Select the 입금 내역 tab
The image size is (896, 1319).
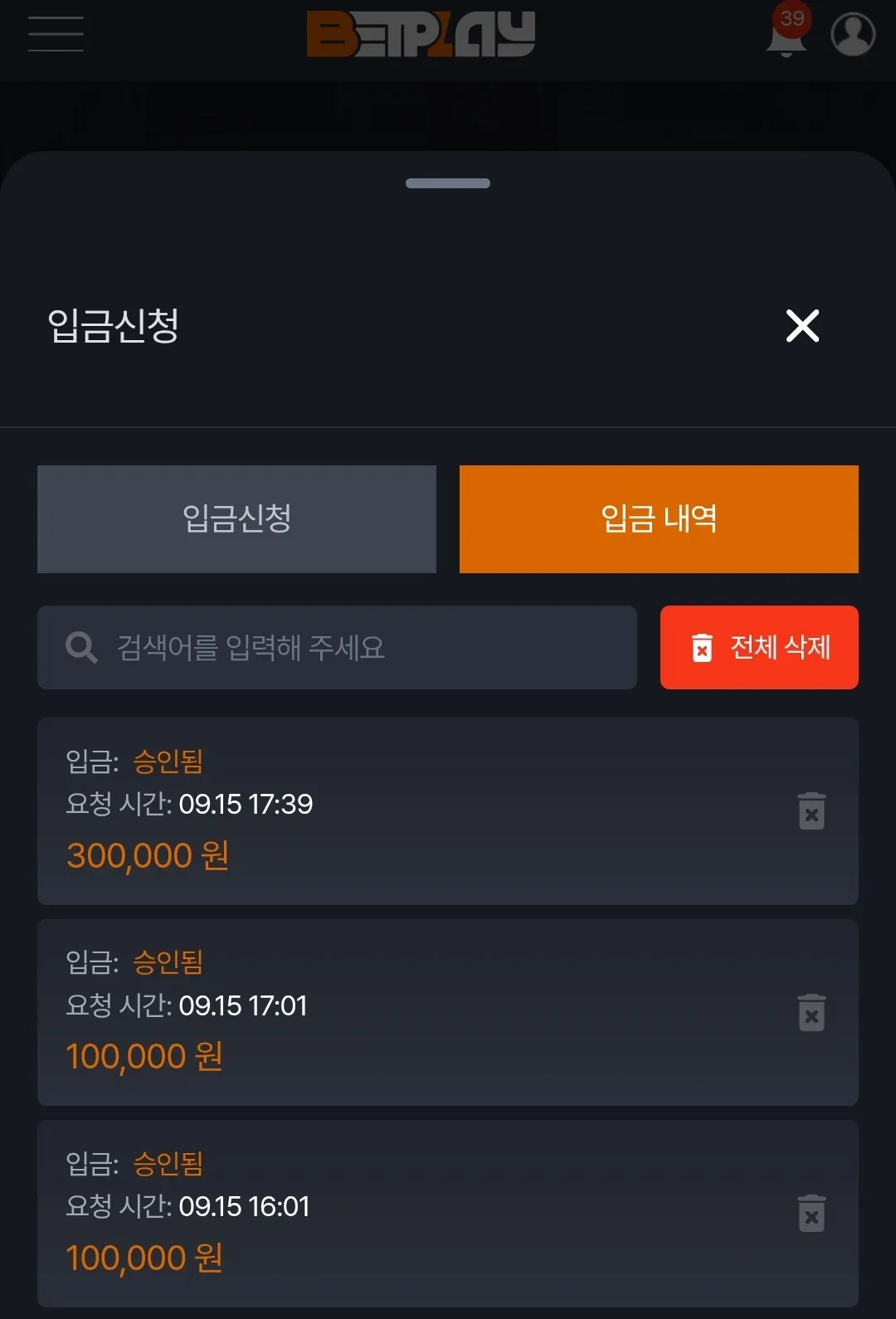click(x=659, y=519)
